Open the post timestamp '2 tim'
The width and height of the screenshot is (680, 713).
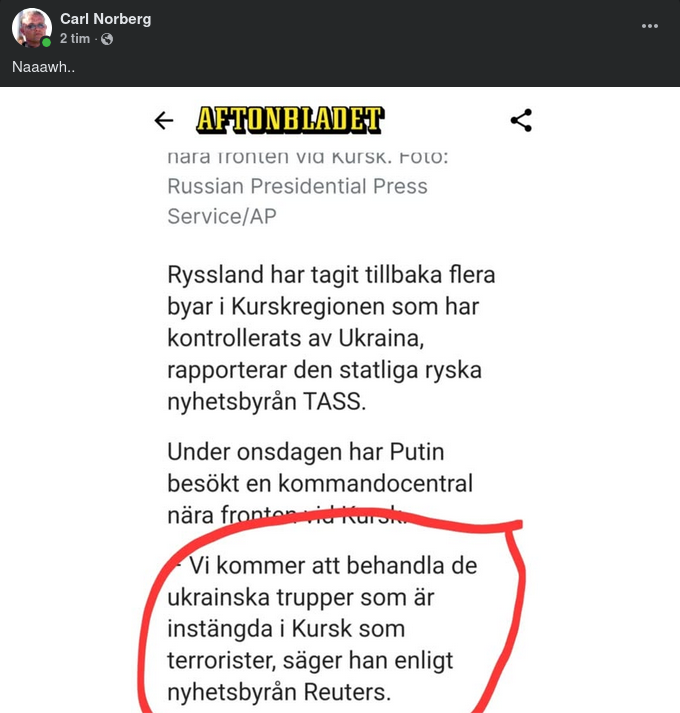(74, 38)
